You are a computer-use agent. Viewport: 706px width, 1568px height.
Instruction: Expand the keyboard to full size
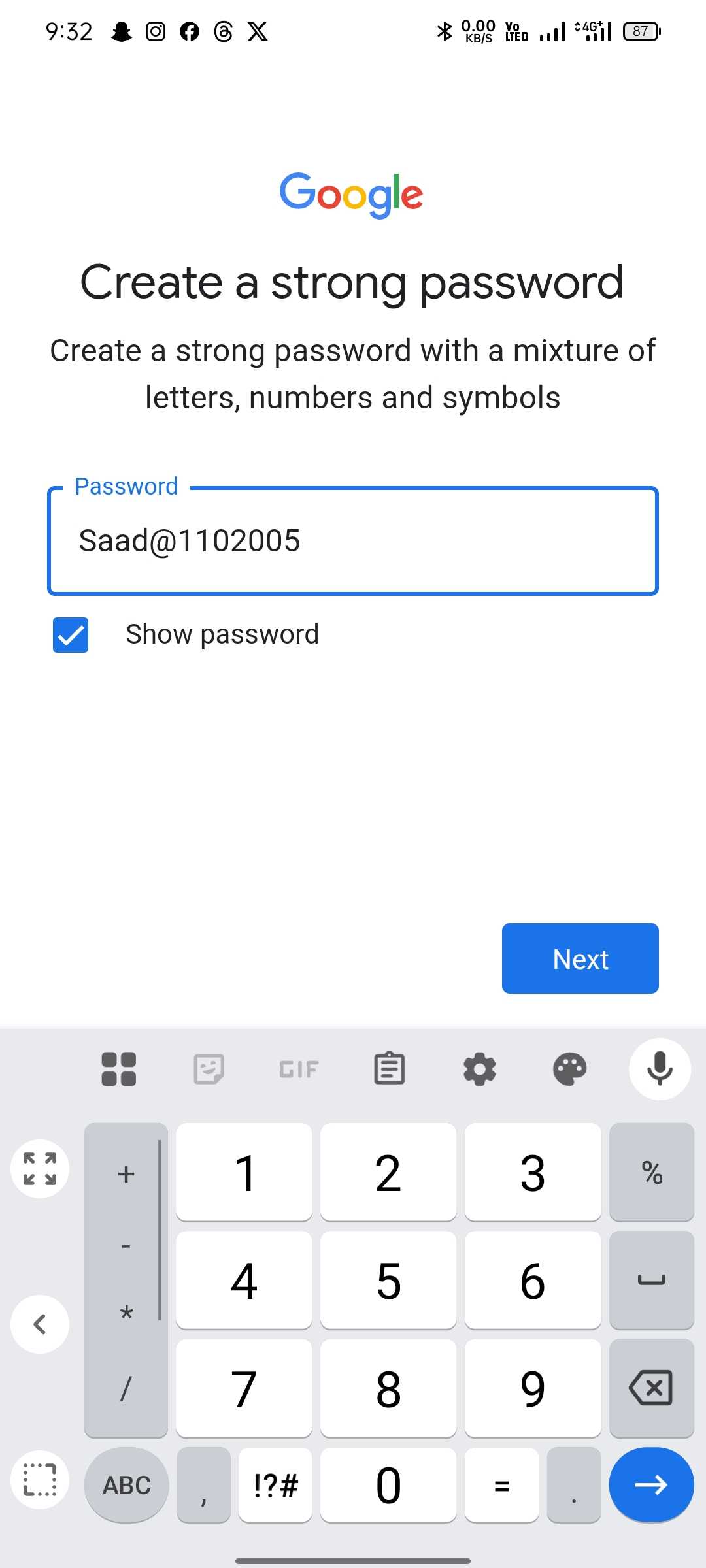click(40, 1169)
